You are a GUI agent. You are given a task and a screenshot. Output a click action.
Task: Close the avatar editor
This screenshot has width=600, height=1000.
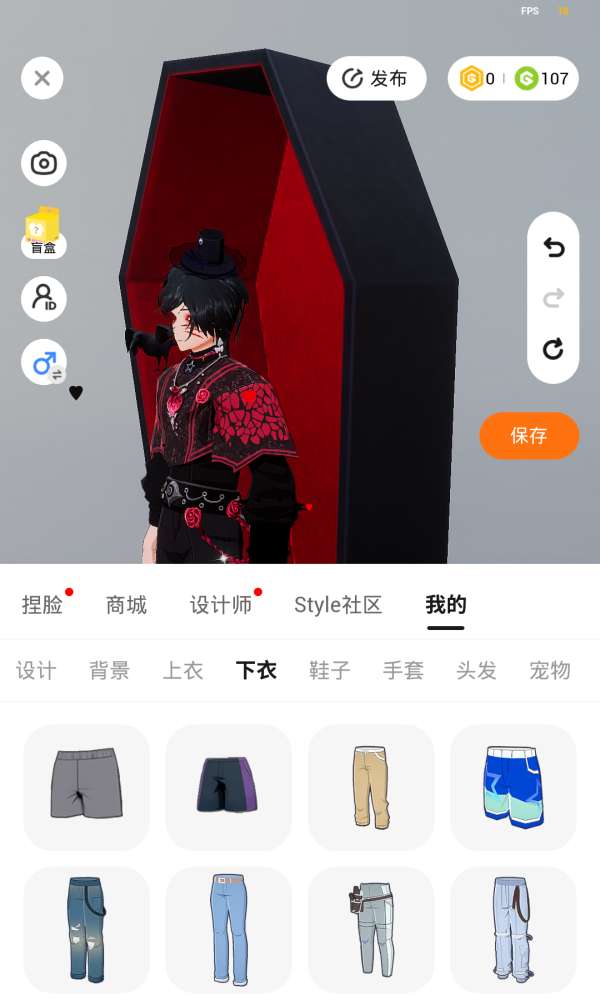point(42,78)
